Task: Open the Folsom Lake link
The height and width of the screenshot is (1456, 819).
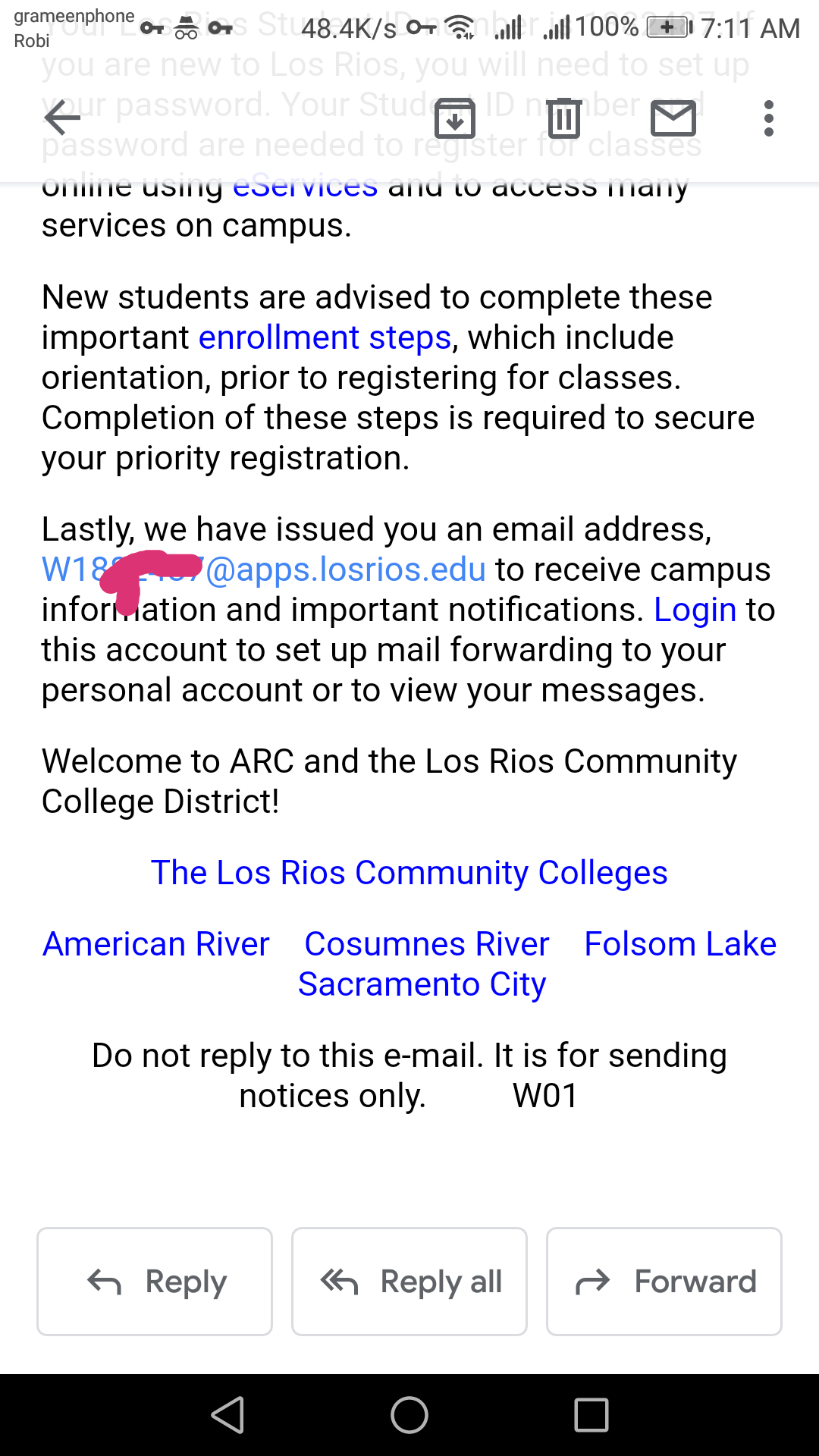Action: (x=679, y=944)
